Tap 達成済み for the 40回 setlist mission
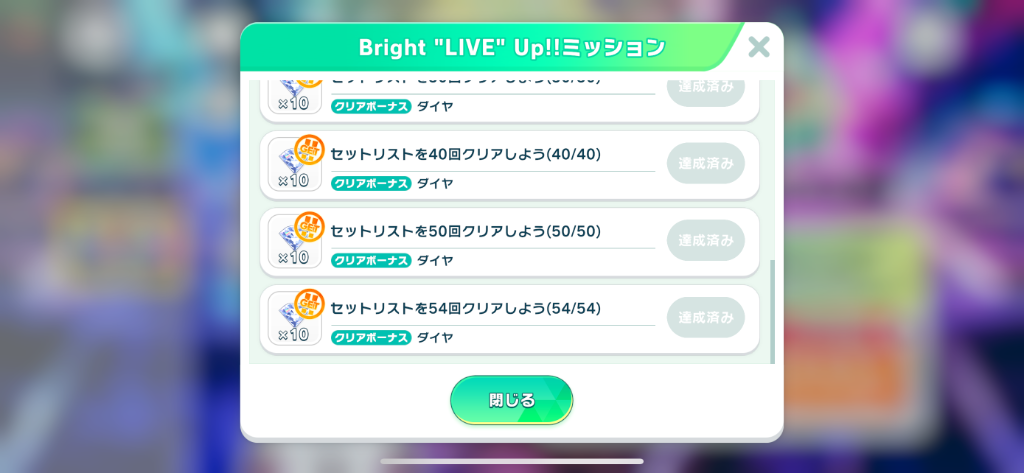This screenshot has height=473, width=1024. pos(705,163)
